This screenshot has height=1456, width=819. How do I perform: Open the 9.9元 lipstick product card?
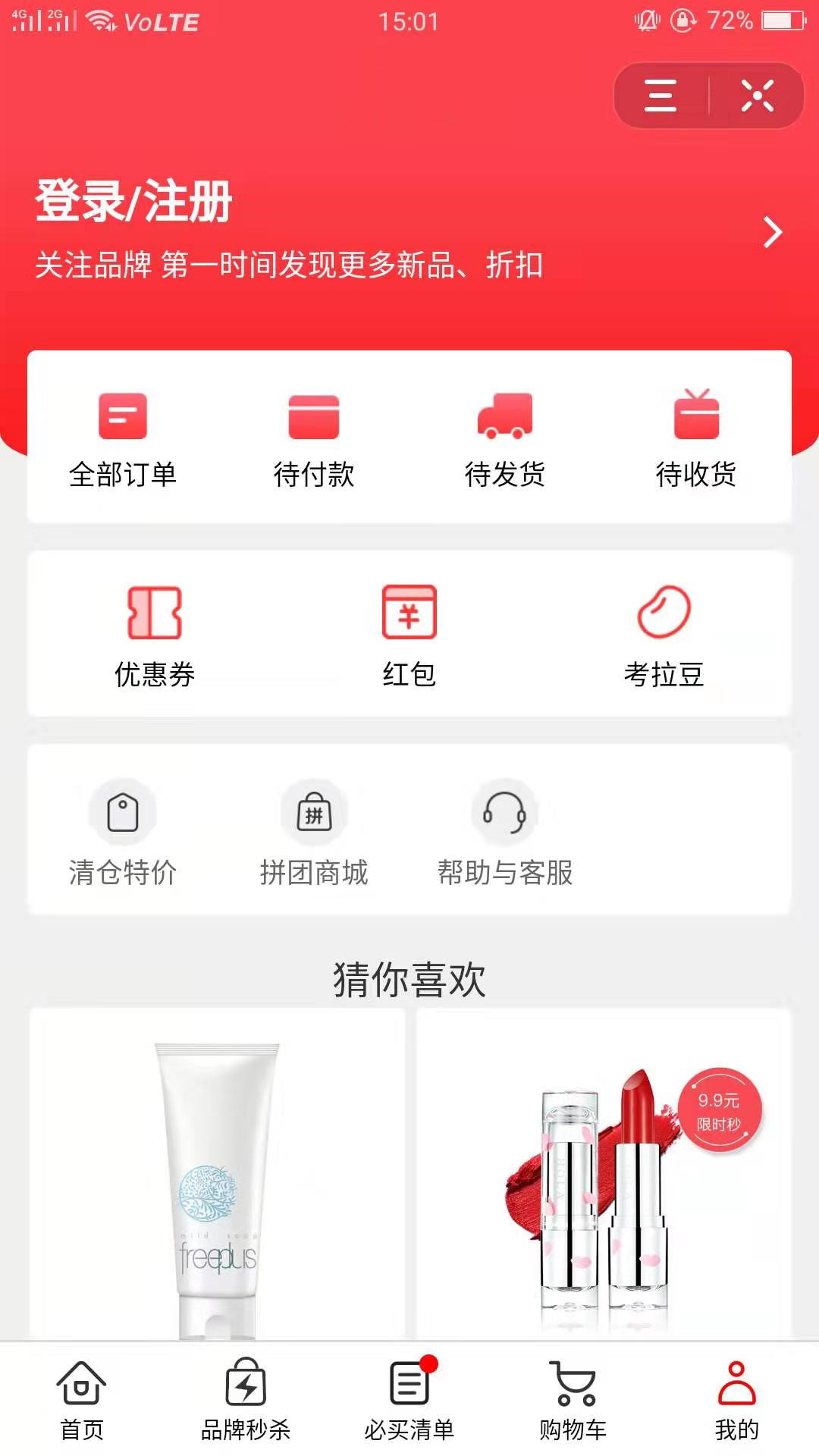[604, 1174]
